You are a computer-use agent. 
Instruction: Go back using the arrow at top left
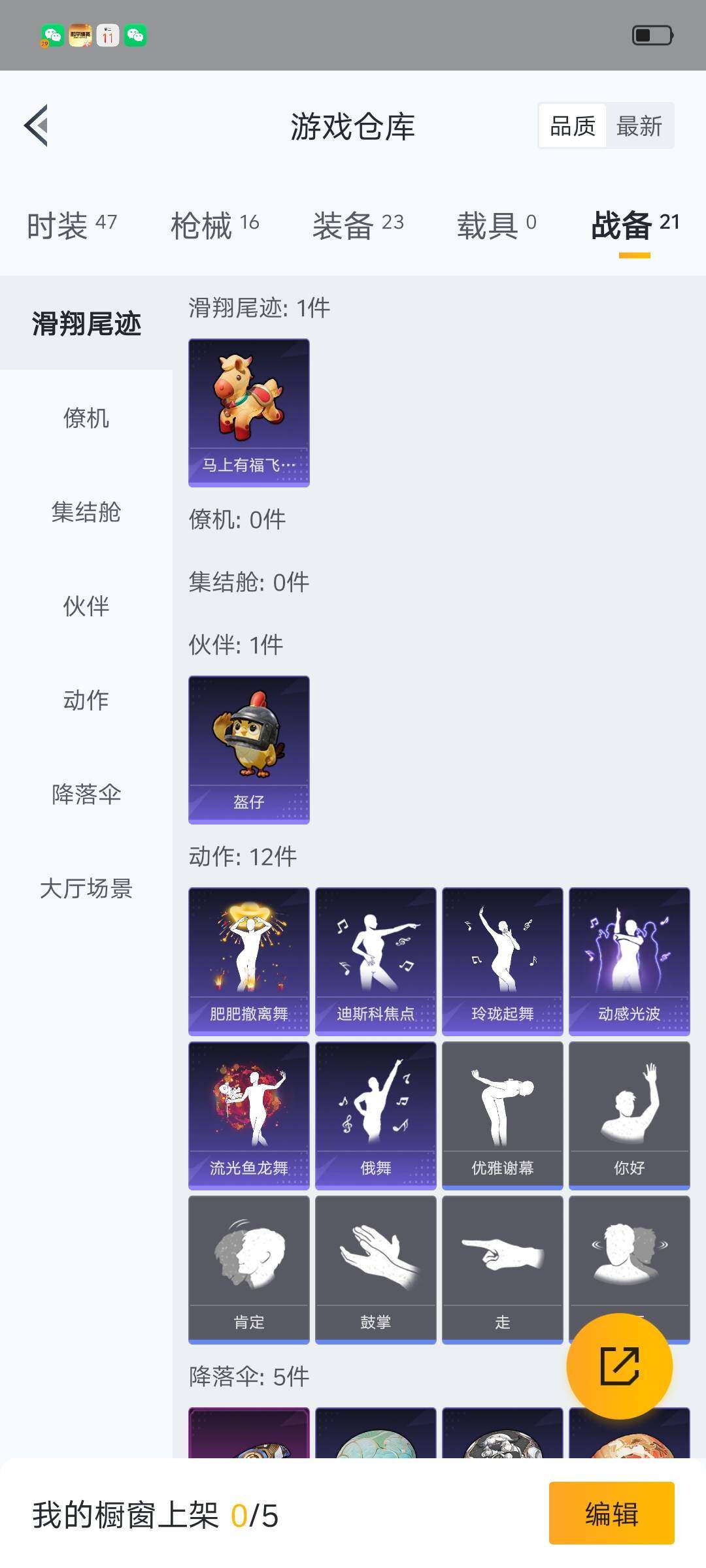(37, 125)
